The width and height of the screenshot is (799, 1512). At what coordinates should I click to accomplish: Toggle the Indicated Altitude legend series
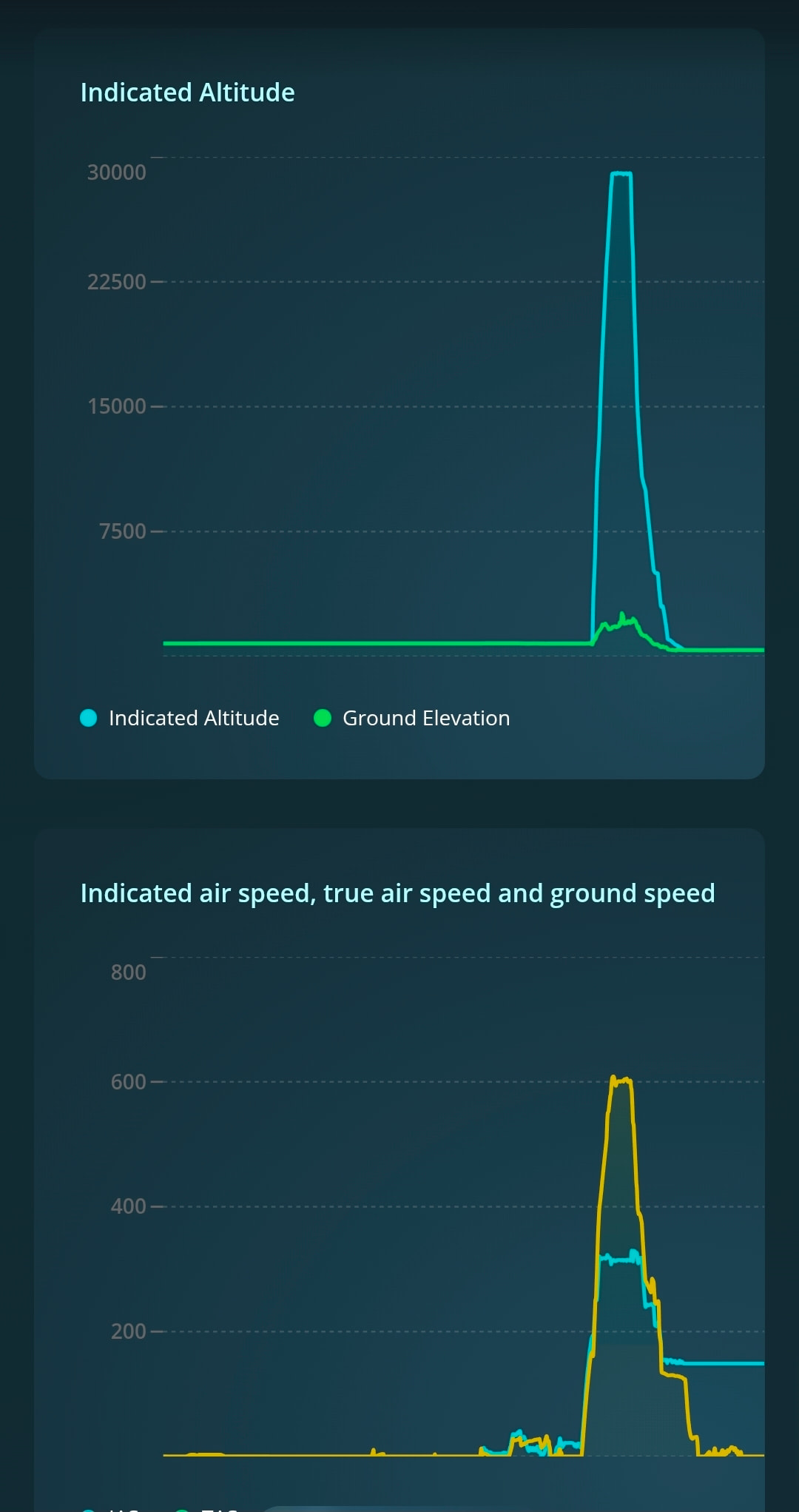tap(180, 718)
